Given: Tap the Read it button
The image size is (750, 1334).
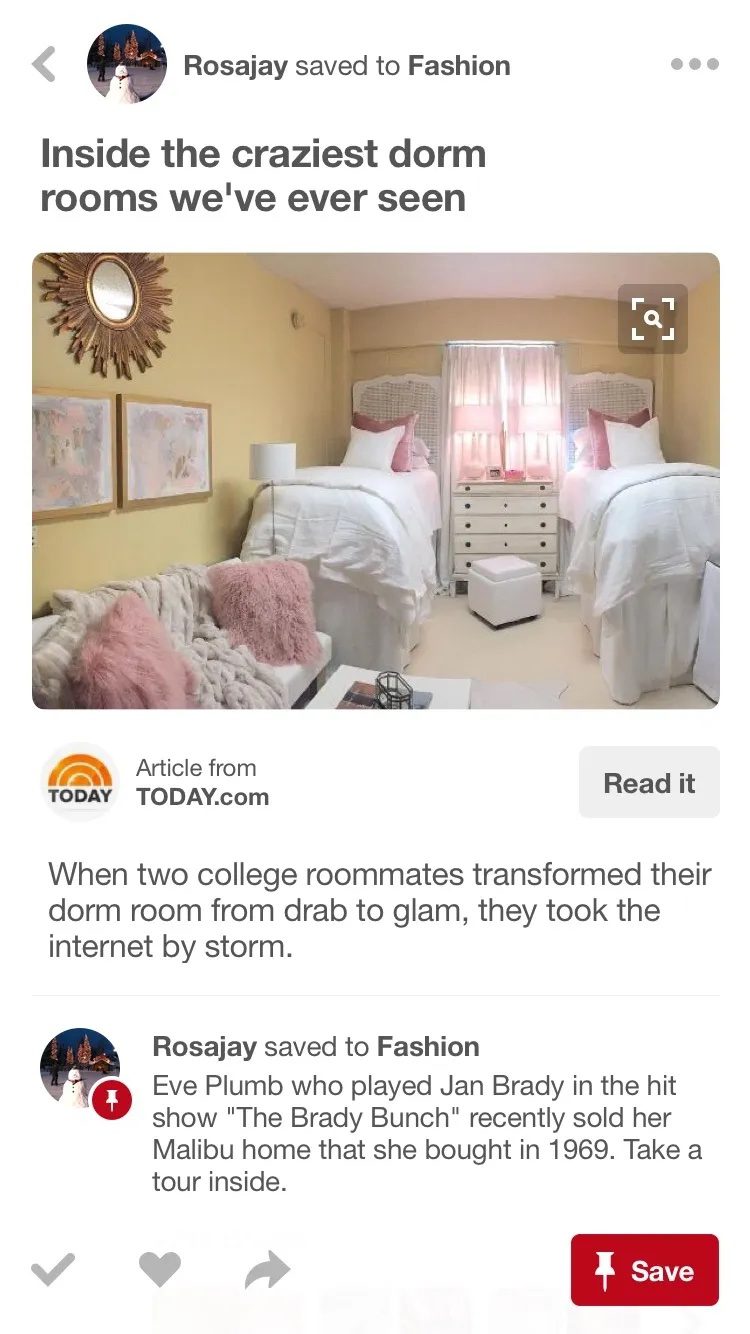Looking at the screenshot, I should [649, 783].
